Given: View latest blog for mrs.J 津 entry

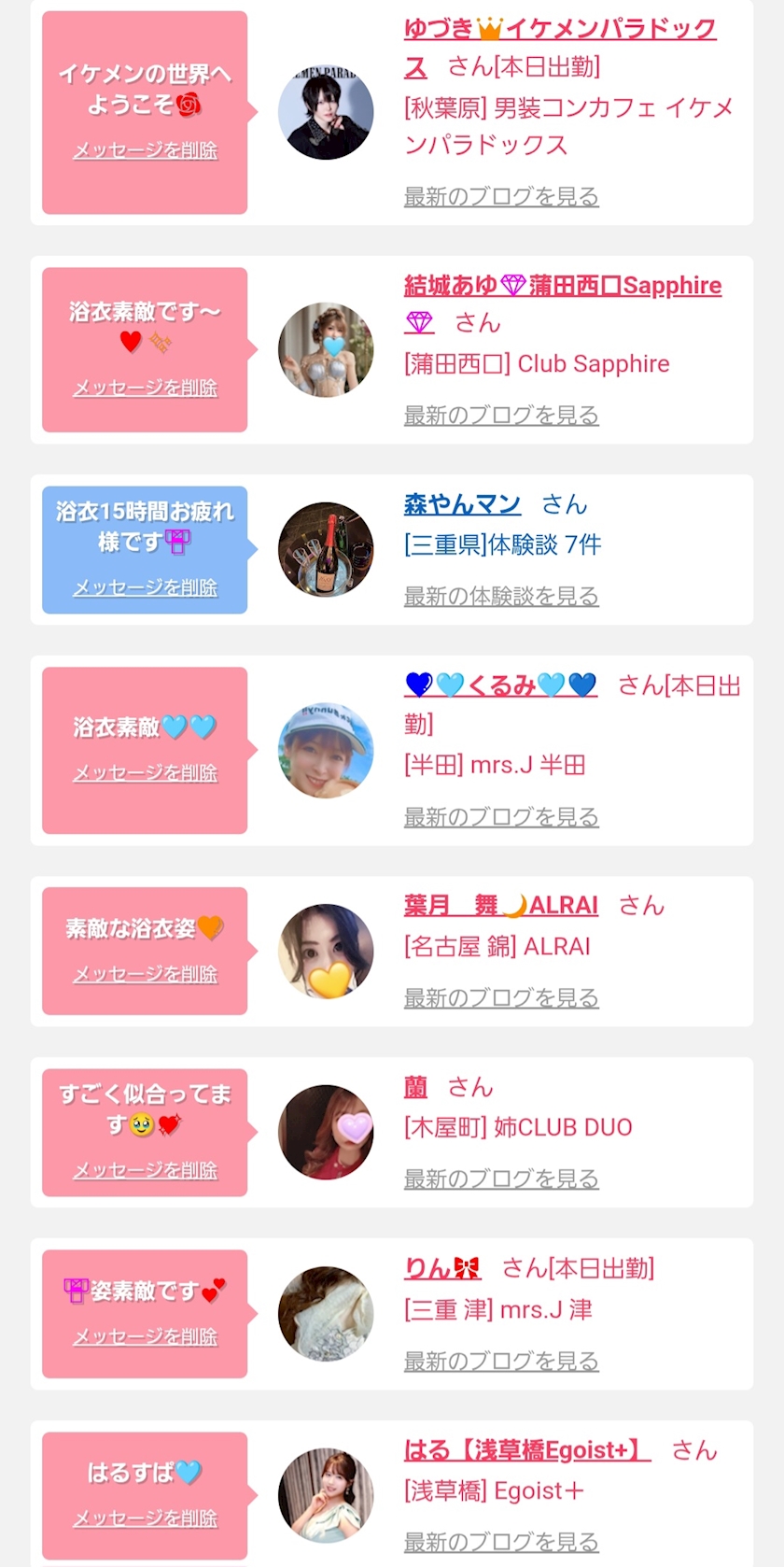Looking at the screenshot, I should [500, 1361].
